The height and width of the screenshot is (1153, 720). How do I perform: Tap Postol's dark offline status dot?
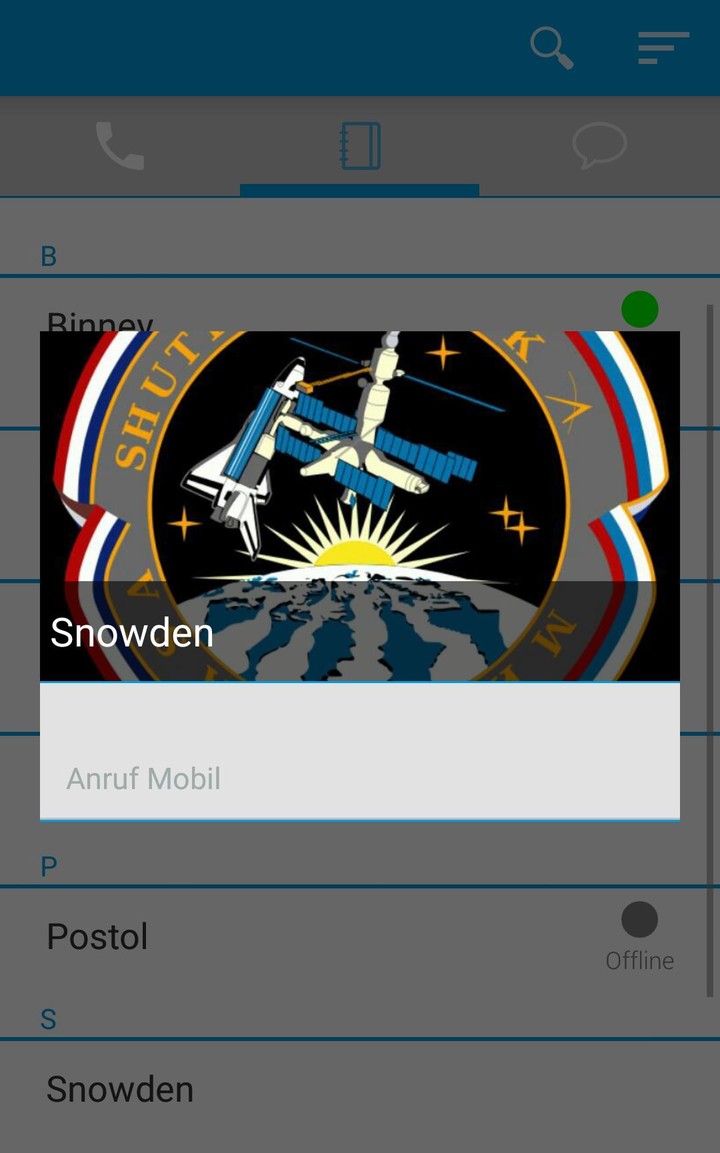point(639,919)
